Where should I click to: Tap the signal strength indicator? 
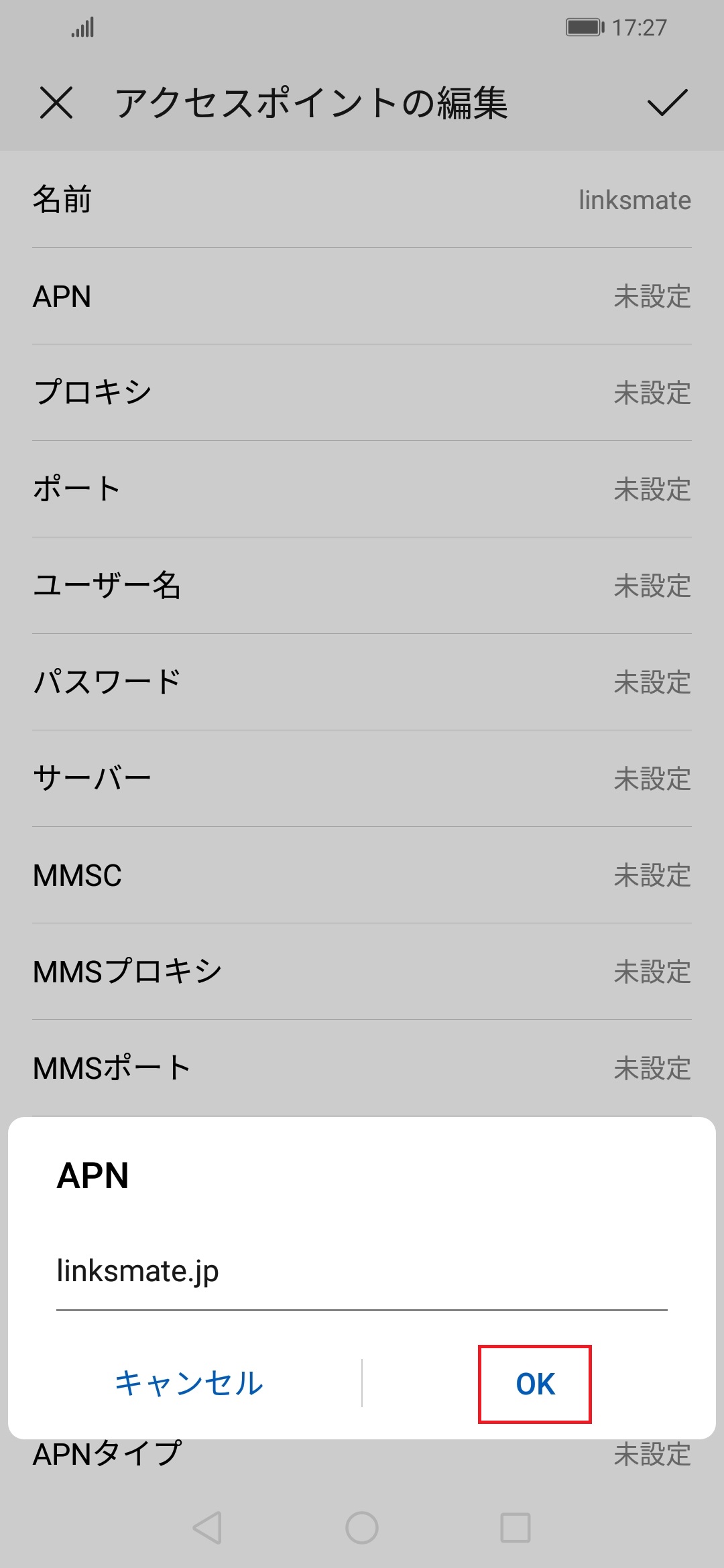(84, 27)
